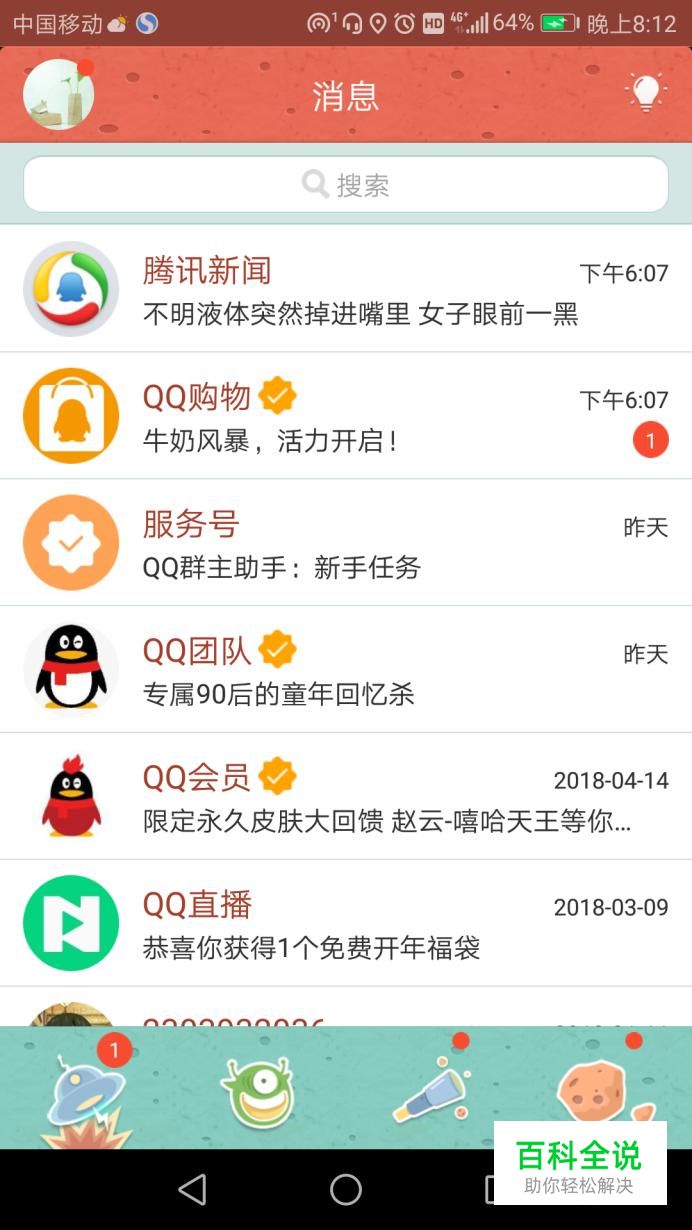Switch to the telescope discover tab
Viewport: 692px width, 1230px height.
431,1092
